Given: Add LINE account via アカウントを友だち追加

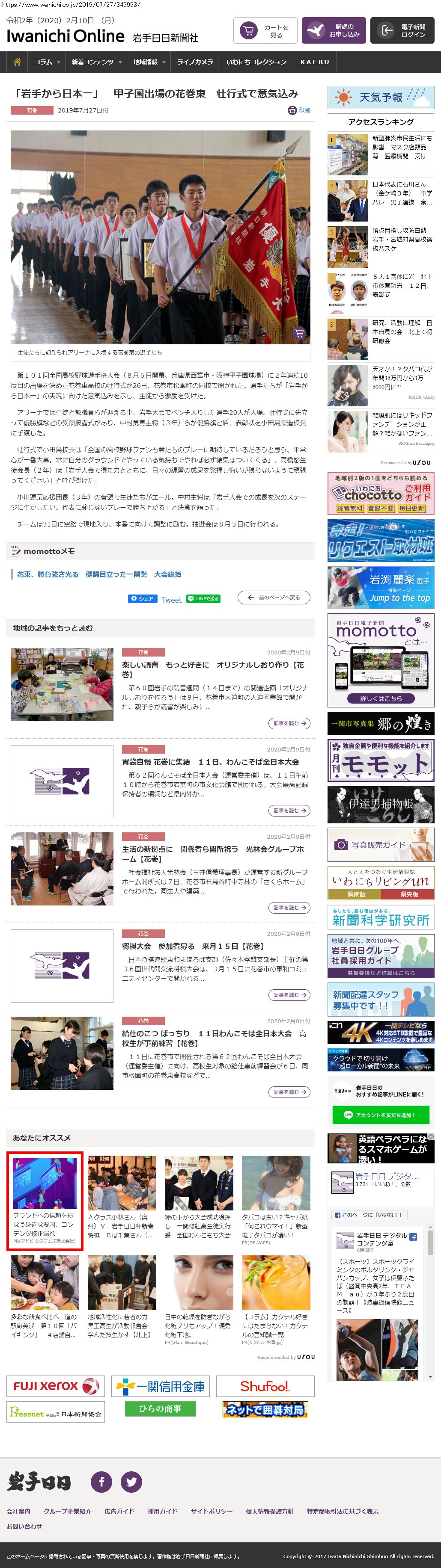Looking at the screenshot, I should tap(380, 1115).
